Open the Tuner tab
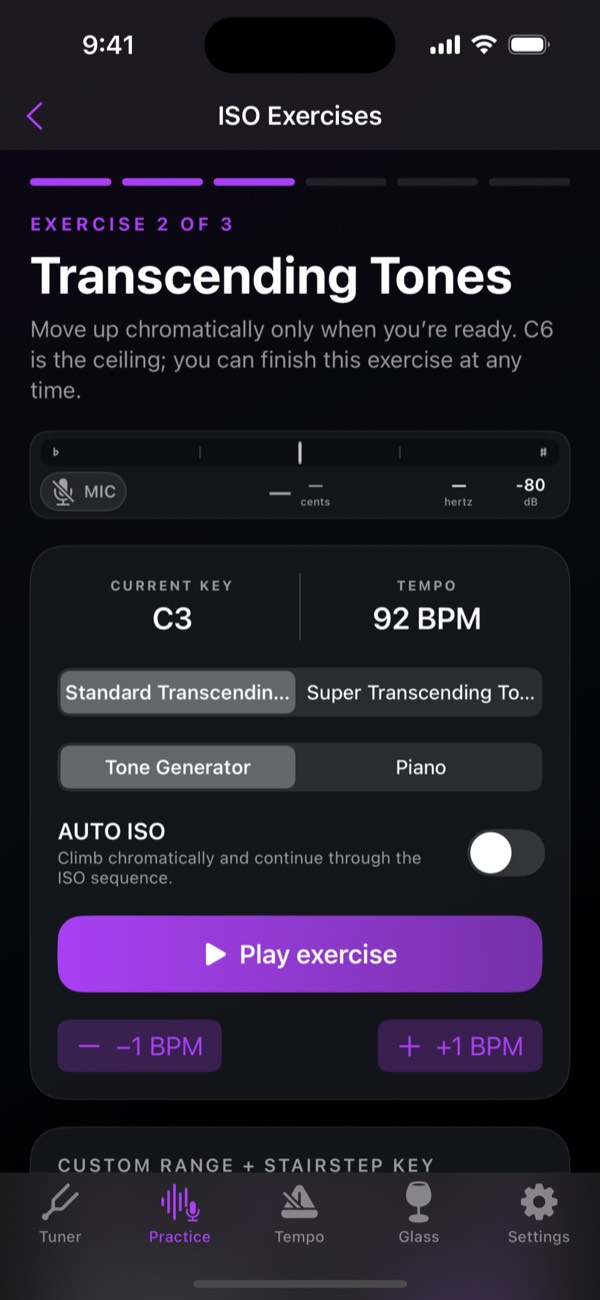This screenshot has height=1300, width=600. (60, 1214)
